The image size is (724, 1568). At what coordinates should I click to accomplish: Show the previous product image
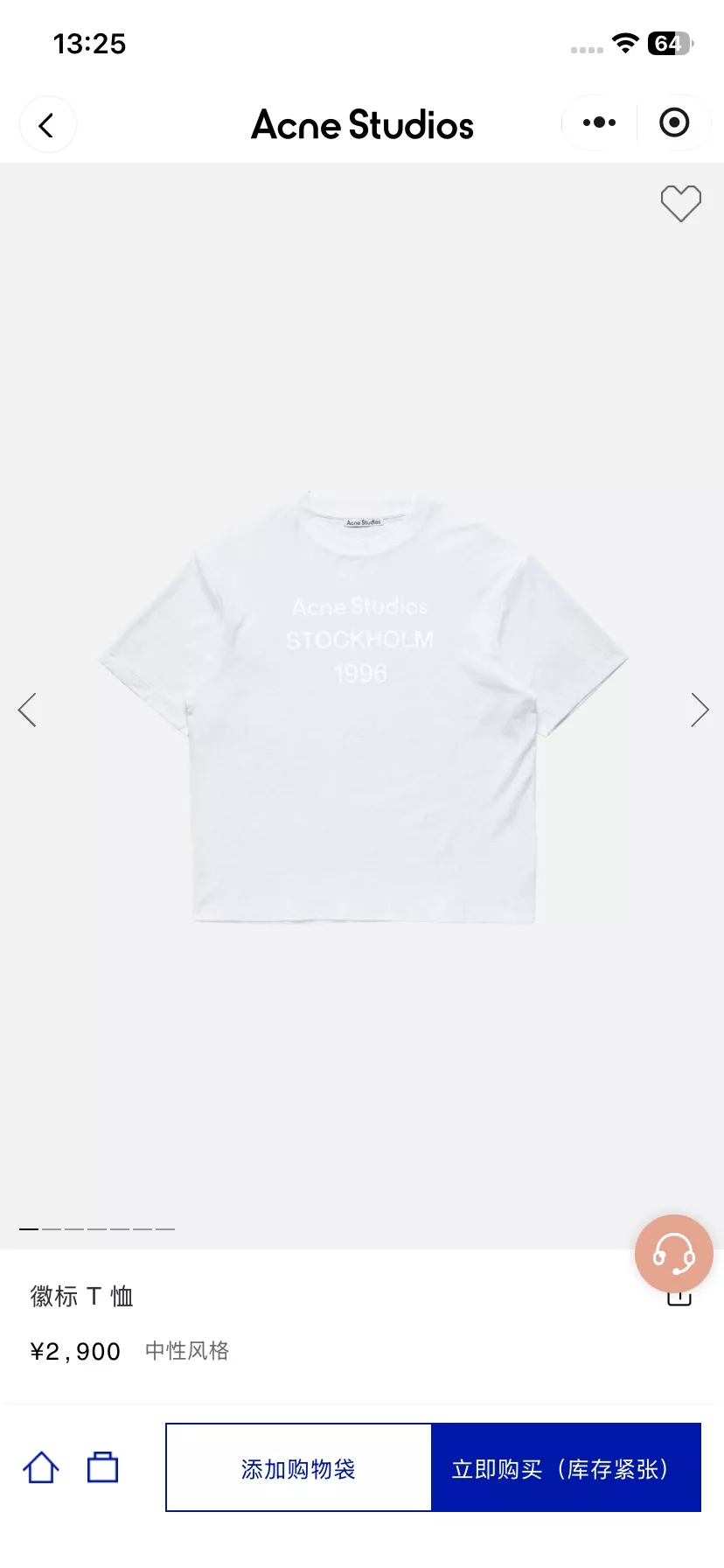[27, 710]
